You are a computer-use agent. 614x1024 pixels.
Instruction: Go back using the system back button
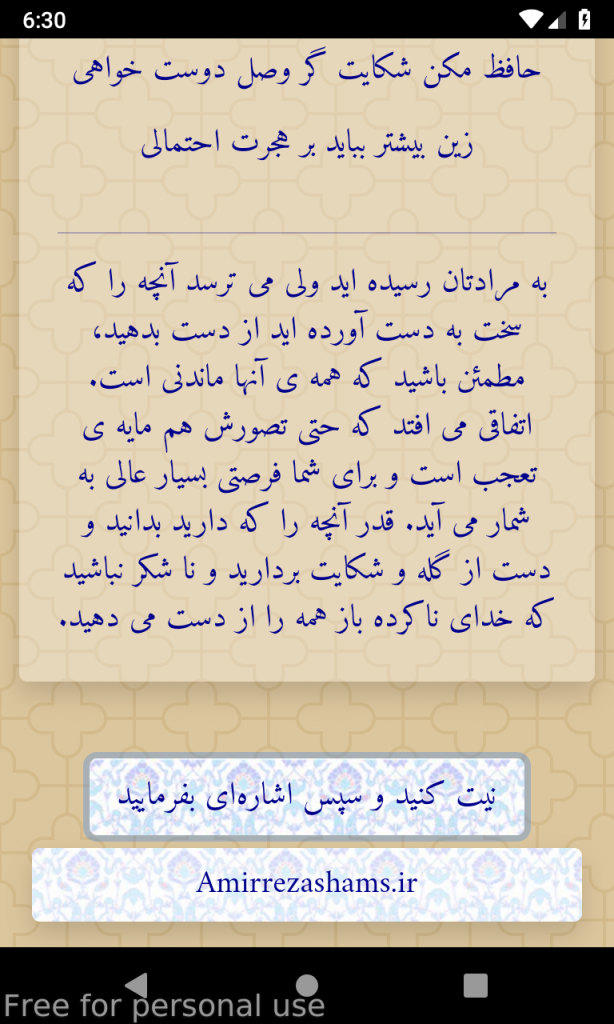137,985
